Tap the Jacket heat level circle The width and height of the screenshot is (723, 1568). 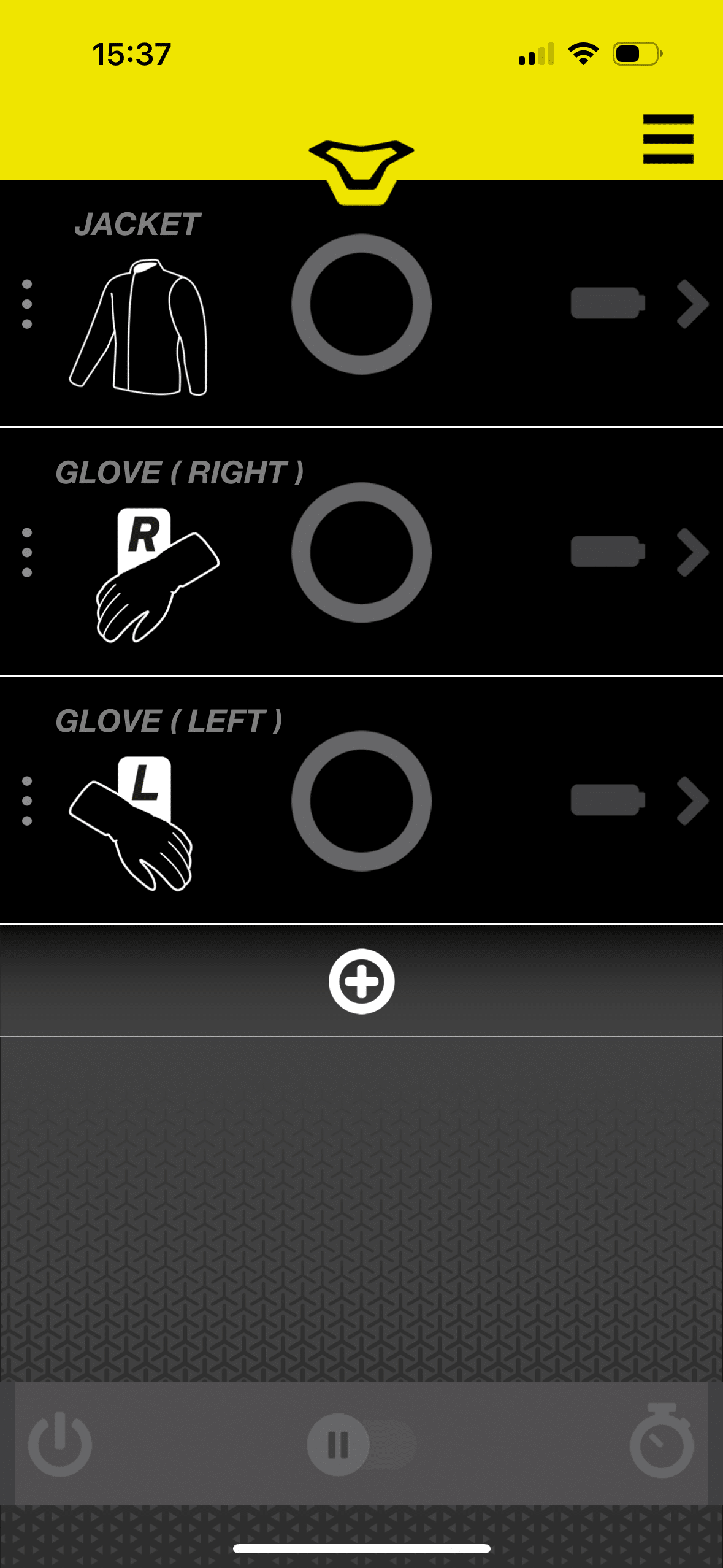(361, 304)
